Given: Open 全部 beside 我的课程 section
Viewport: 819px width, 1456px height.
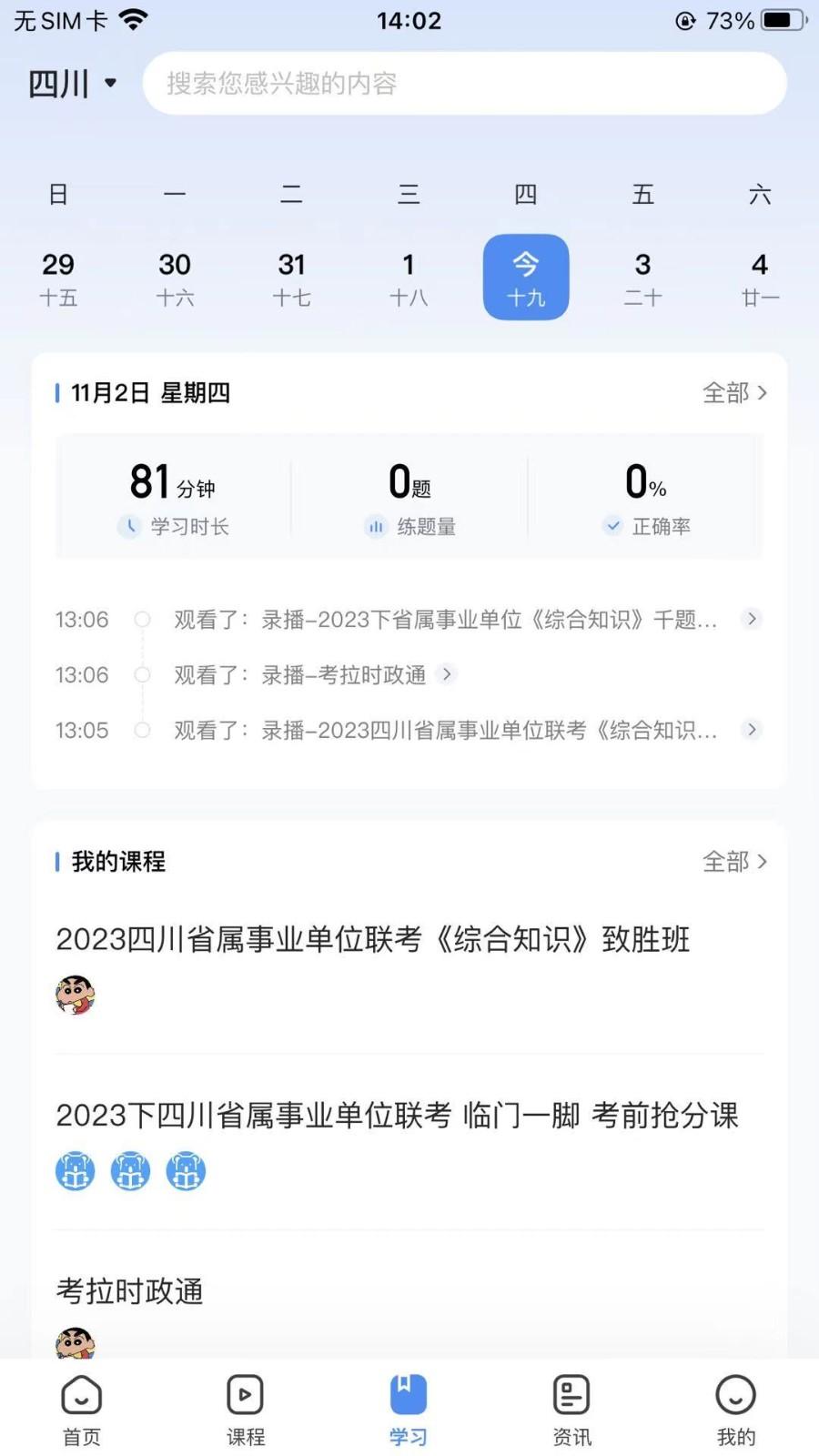Looking at the screenshot, I should pyautogui.click(x=735, y=862).
